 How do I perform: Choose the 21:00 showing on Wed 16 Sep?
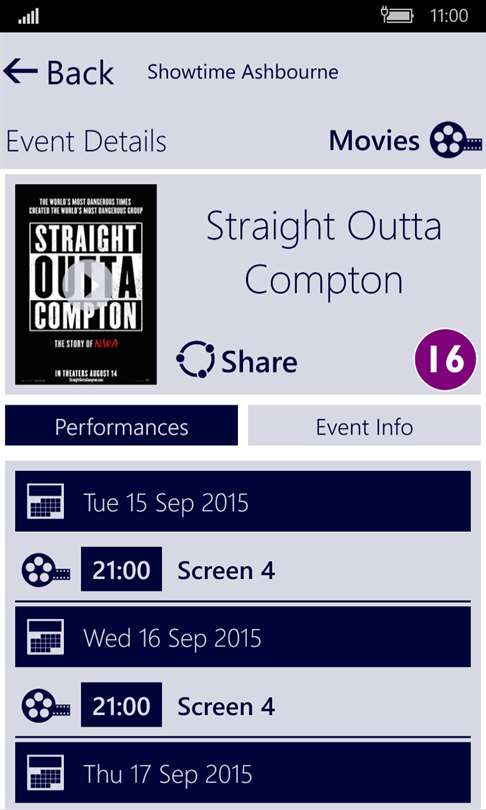(x=121, y=705)
